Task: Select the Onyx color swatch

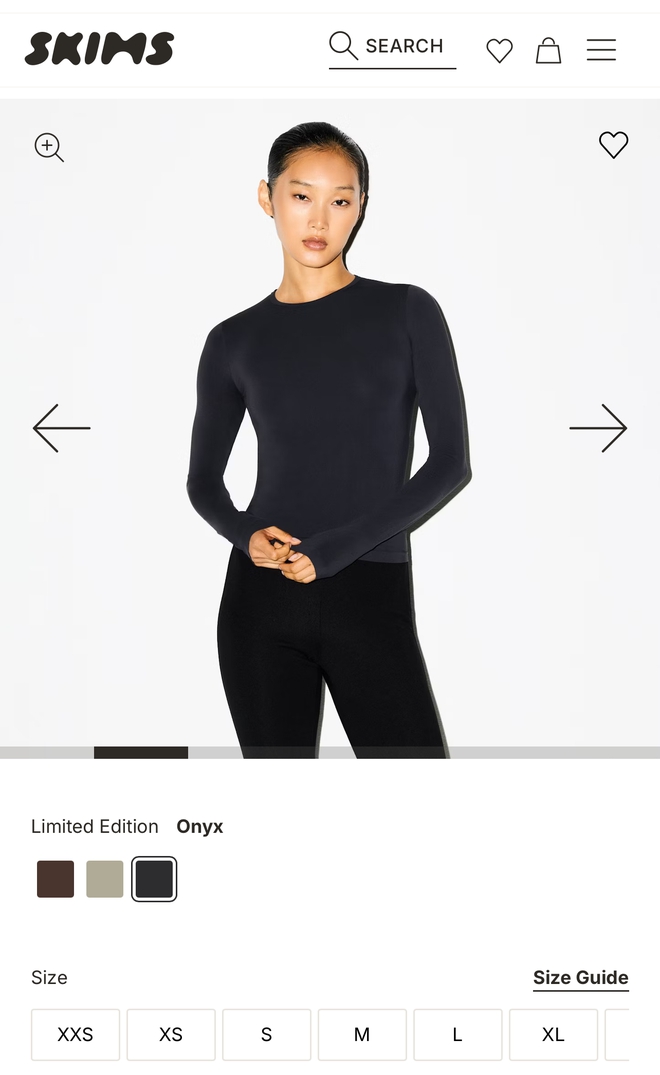Action: pos(154,879)
